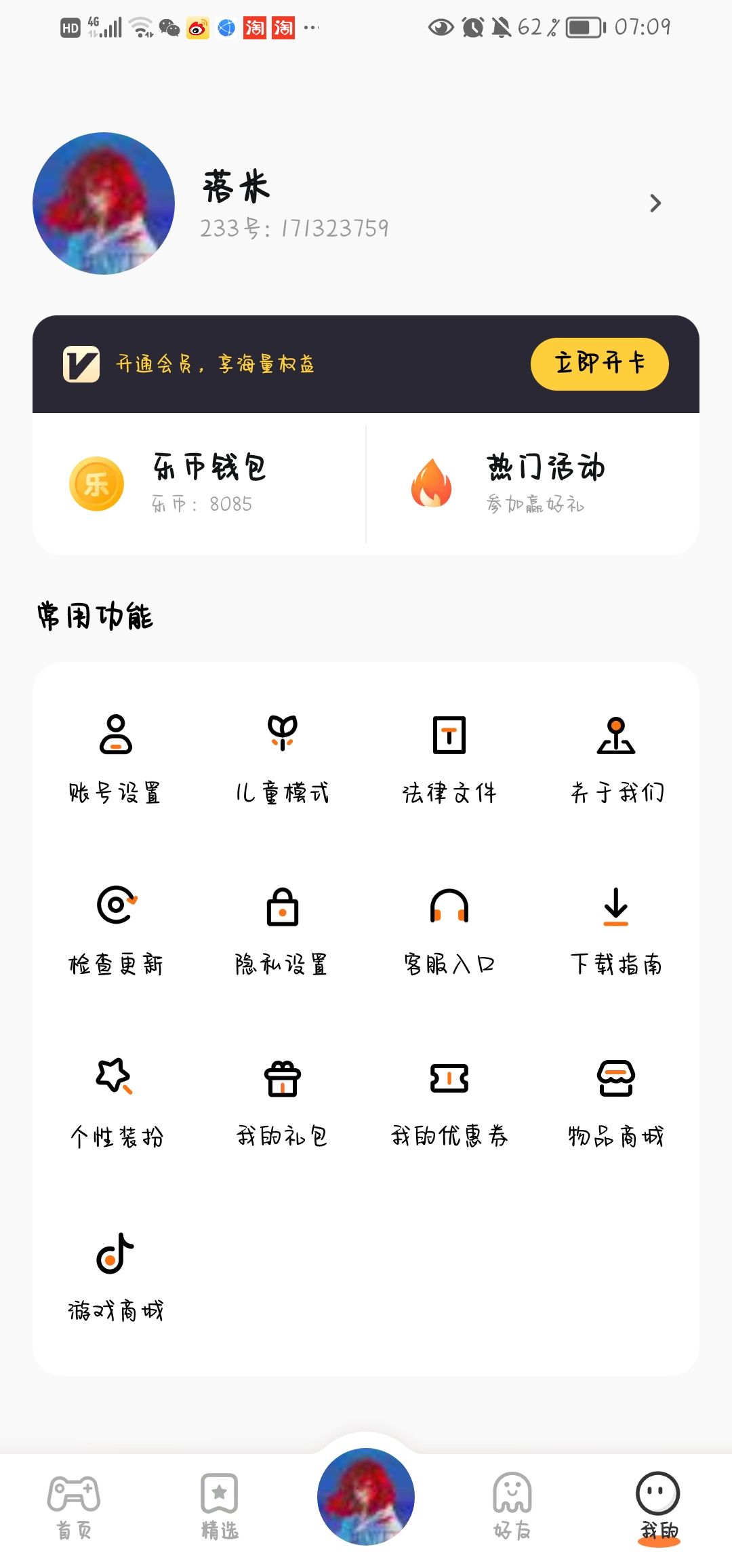View 我的礼包 gift packs

pyautogui.click(x=282, y=1101)
